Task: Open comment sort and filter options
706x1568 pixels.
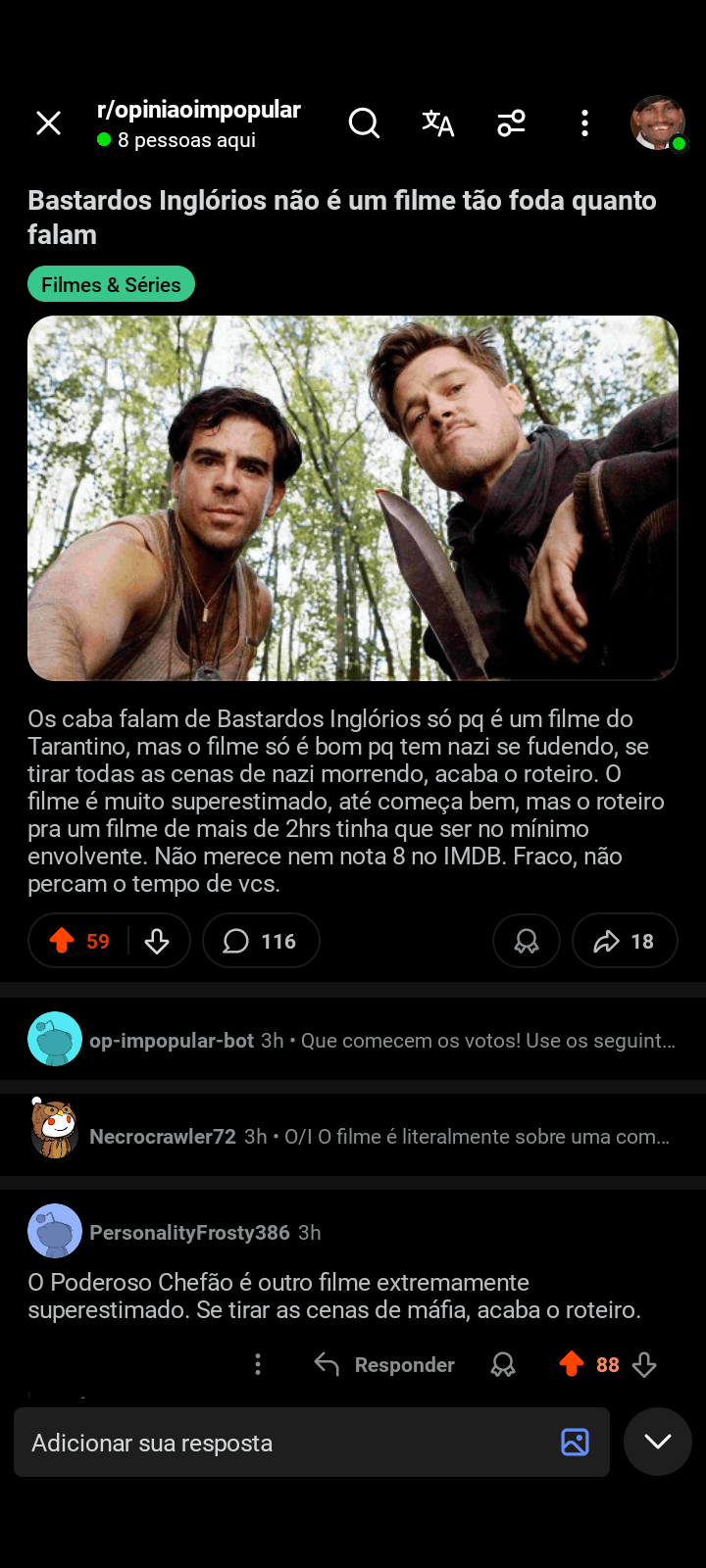Action: click(511, 123)
